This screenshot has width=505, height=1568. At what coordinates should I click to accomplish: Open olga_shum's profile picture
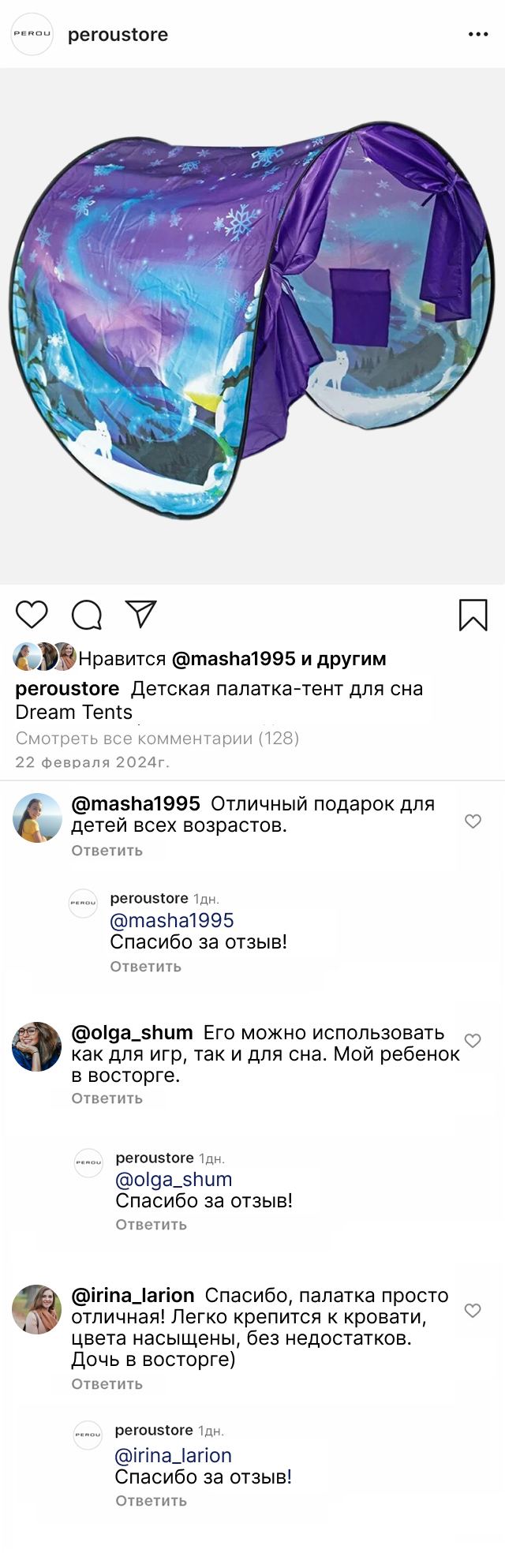(36, 1046)
